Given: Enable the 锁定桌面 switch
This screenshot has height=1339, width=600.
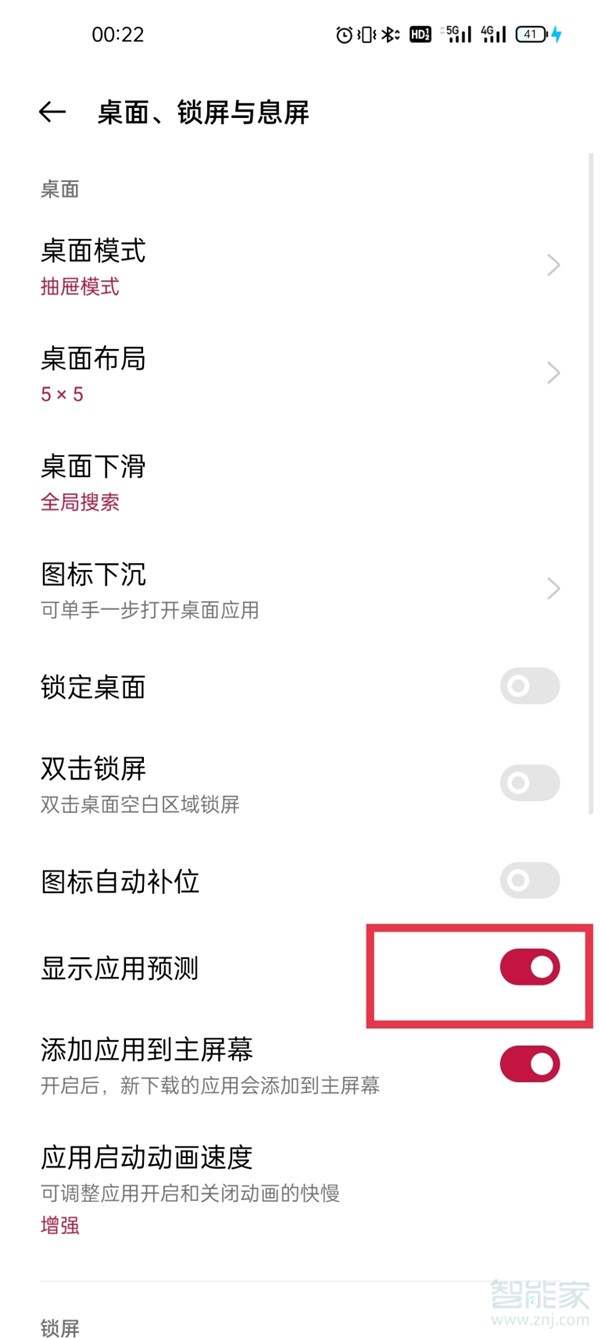Looking at the screenshot, I should [x=529, y=687].
